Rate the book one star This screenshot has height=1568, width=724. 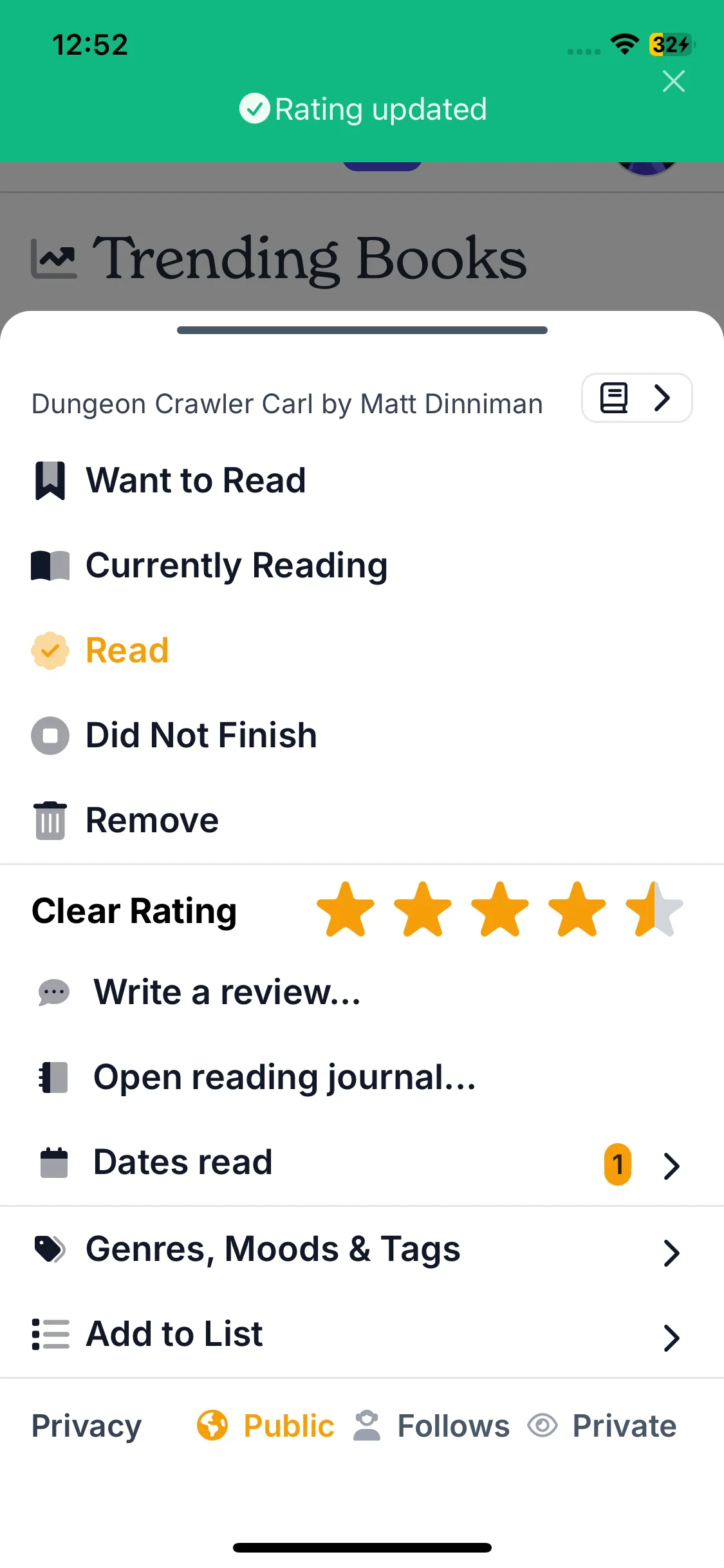click(x=346, y=910)
